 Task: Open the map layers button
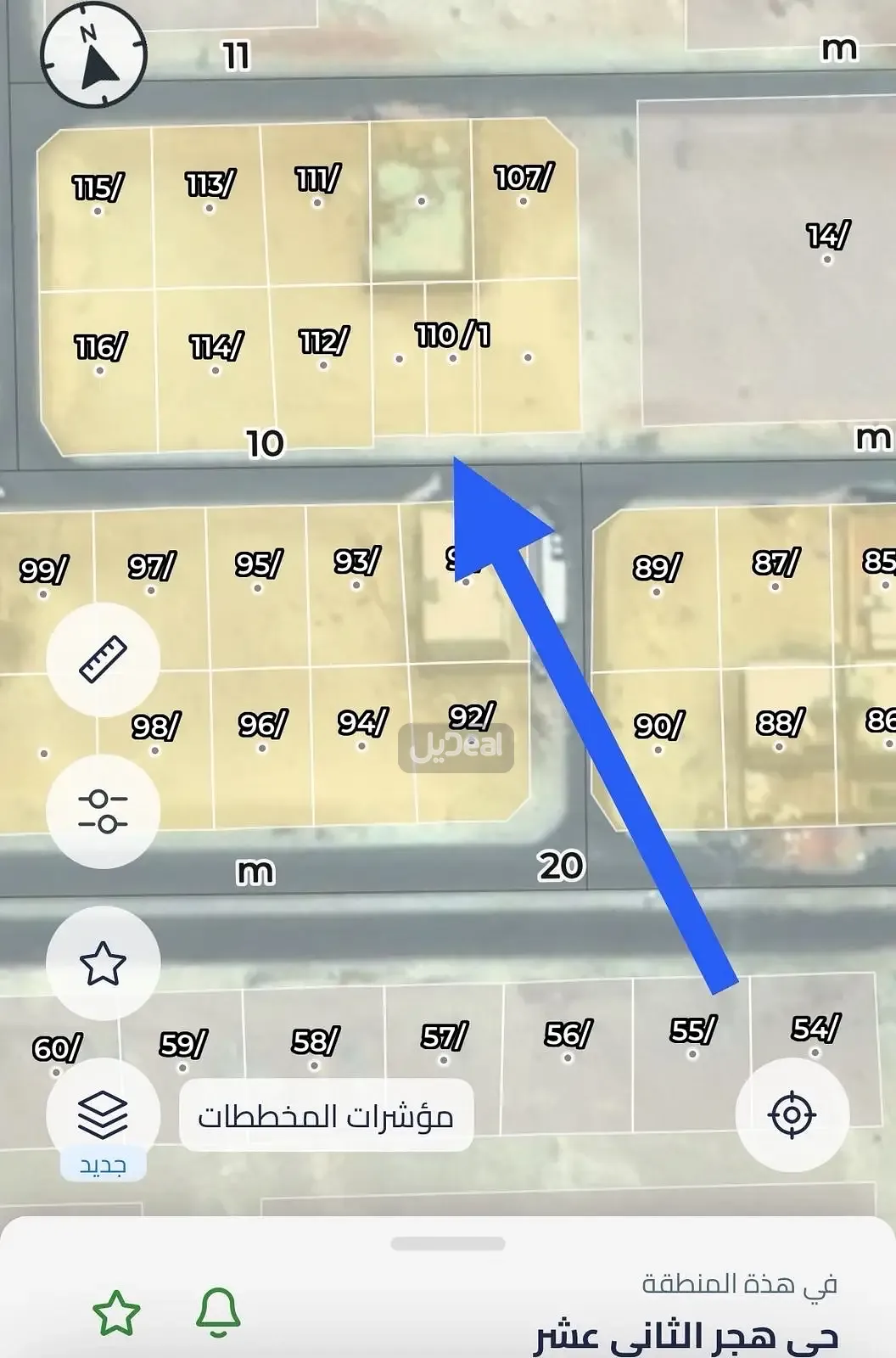pos(103,1114)
